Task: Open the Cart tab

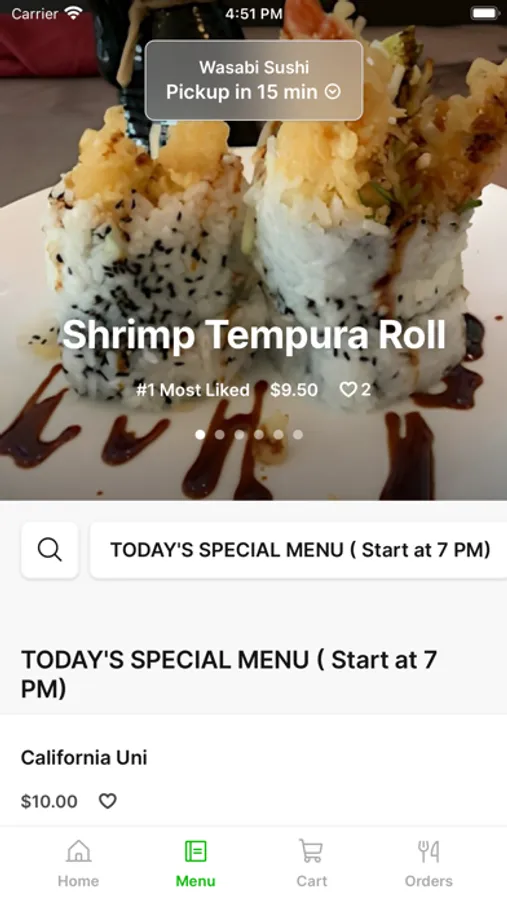Action: (x=311, y=863)
